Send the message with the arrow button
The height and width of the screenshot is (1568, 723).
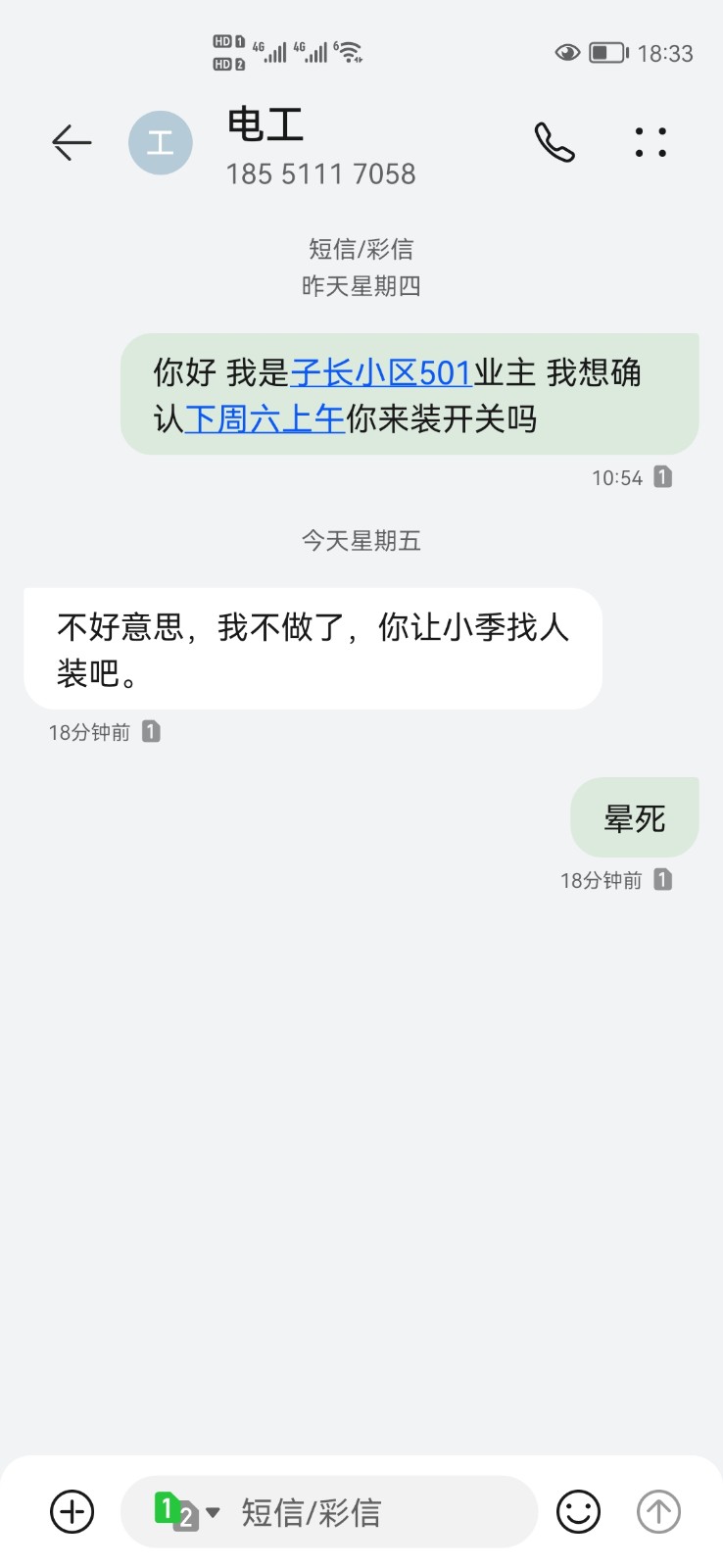[658, 1511]
